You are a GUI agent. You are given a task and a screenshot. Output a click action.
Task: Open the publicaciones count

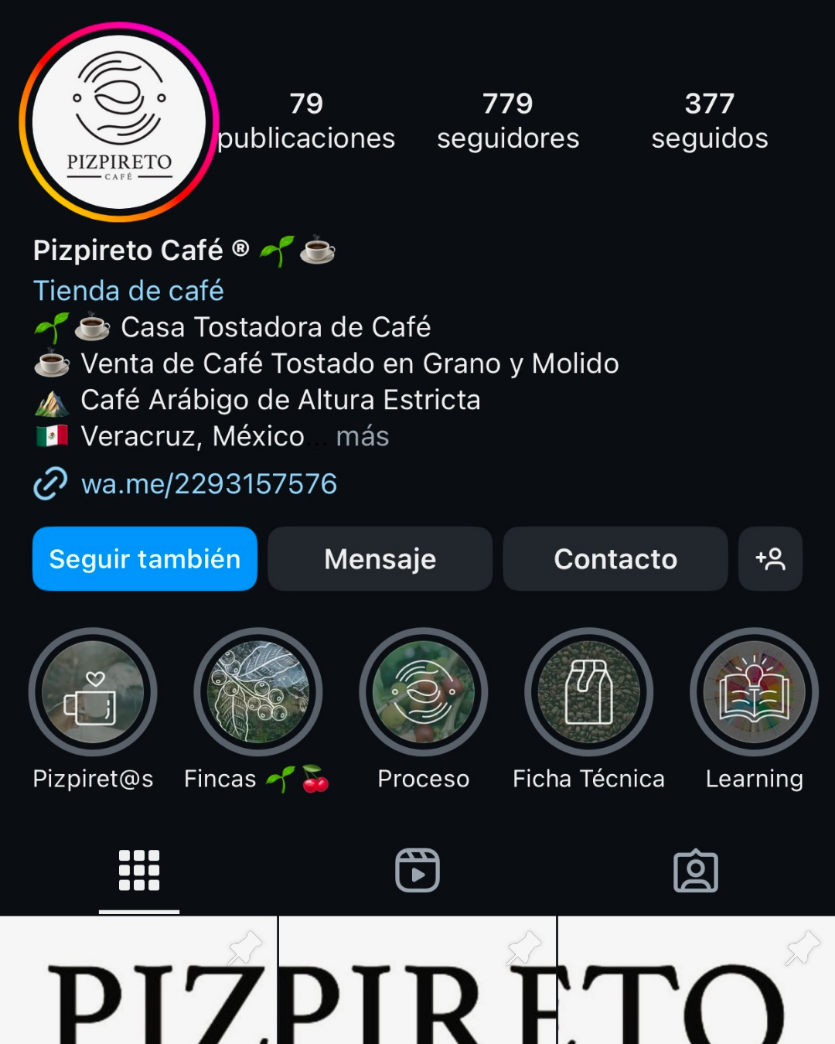pos(306,121)
